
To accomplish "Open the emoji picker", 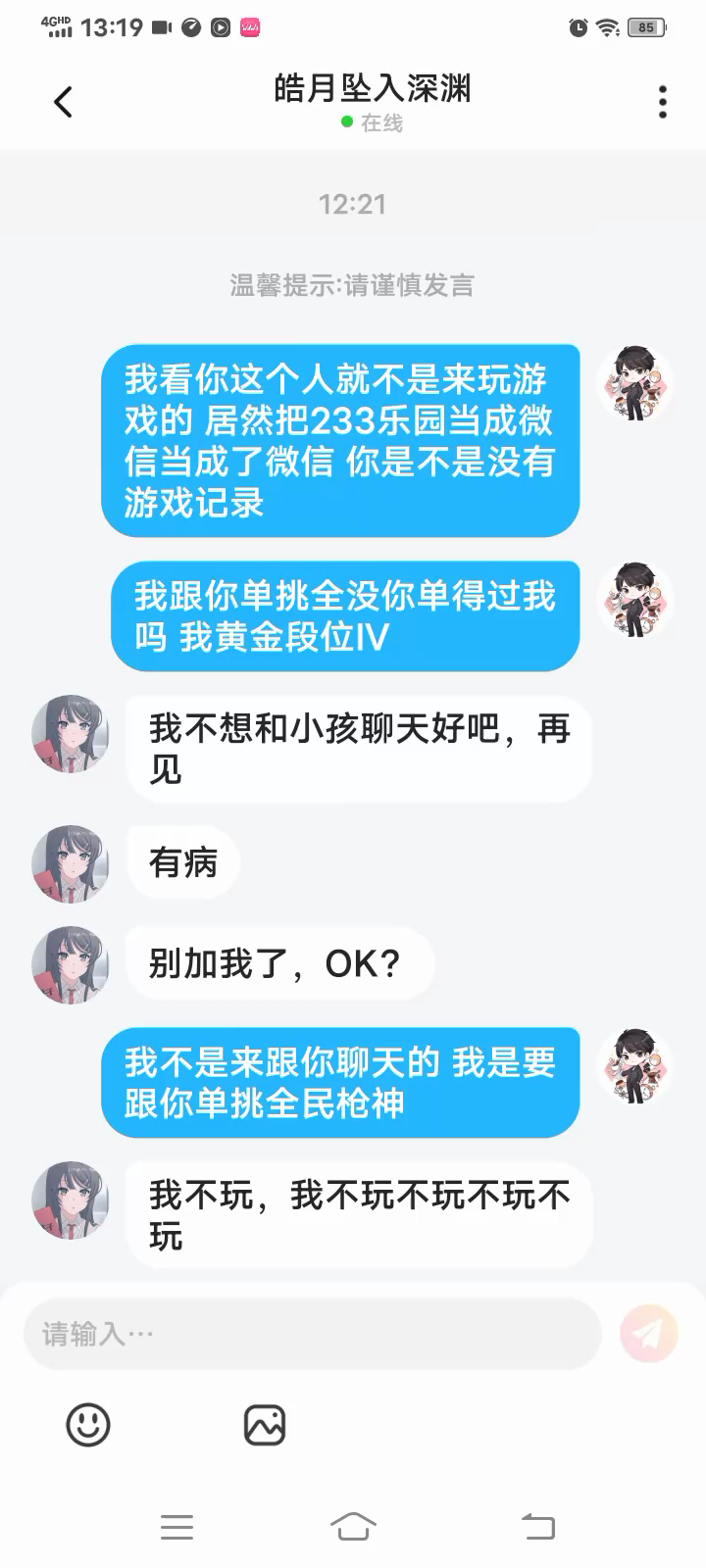I will [x=88, y=1425].
